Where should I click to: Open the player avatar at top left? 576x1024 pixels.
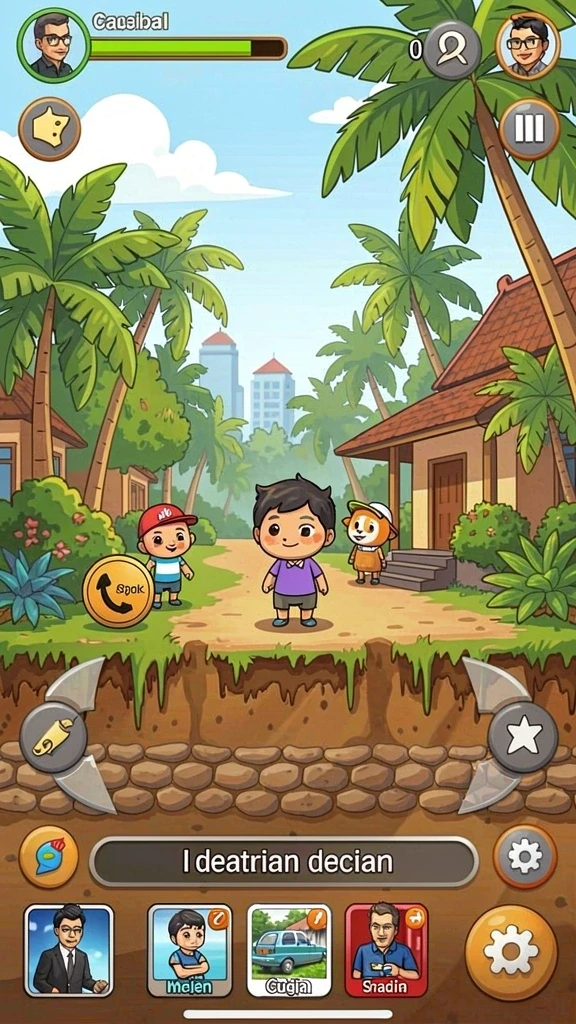pyautogui.click(x=54, y=45)
